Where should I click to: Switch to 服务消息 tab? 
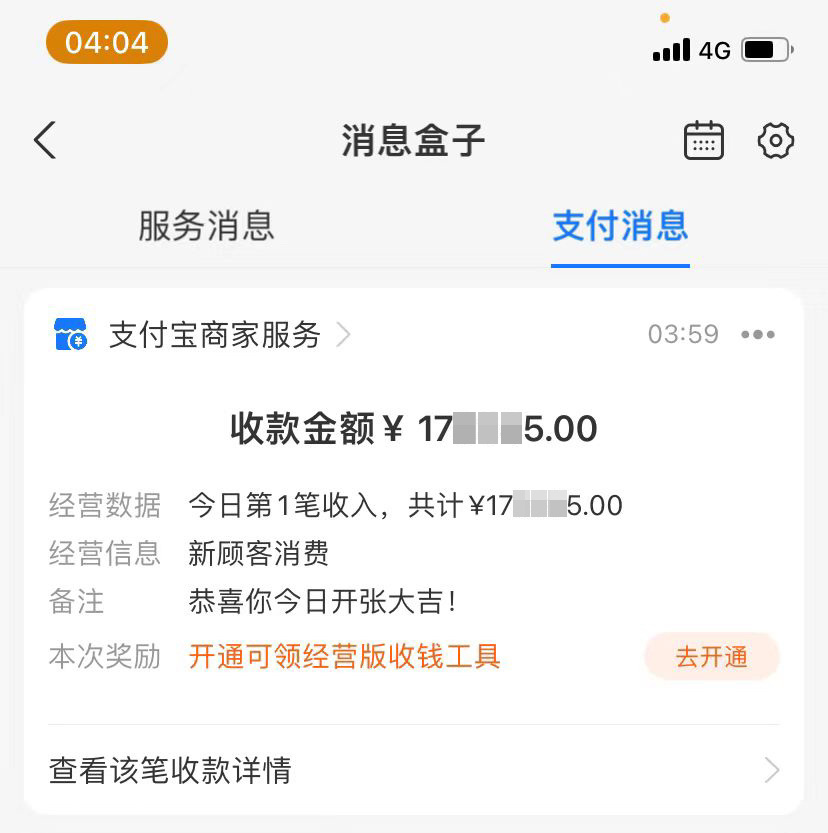(x=206, y=226)
